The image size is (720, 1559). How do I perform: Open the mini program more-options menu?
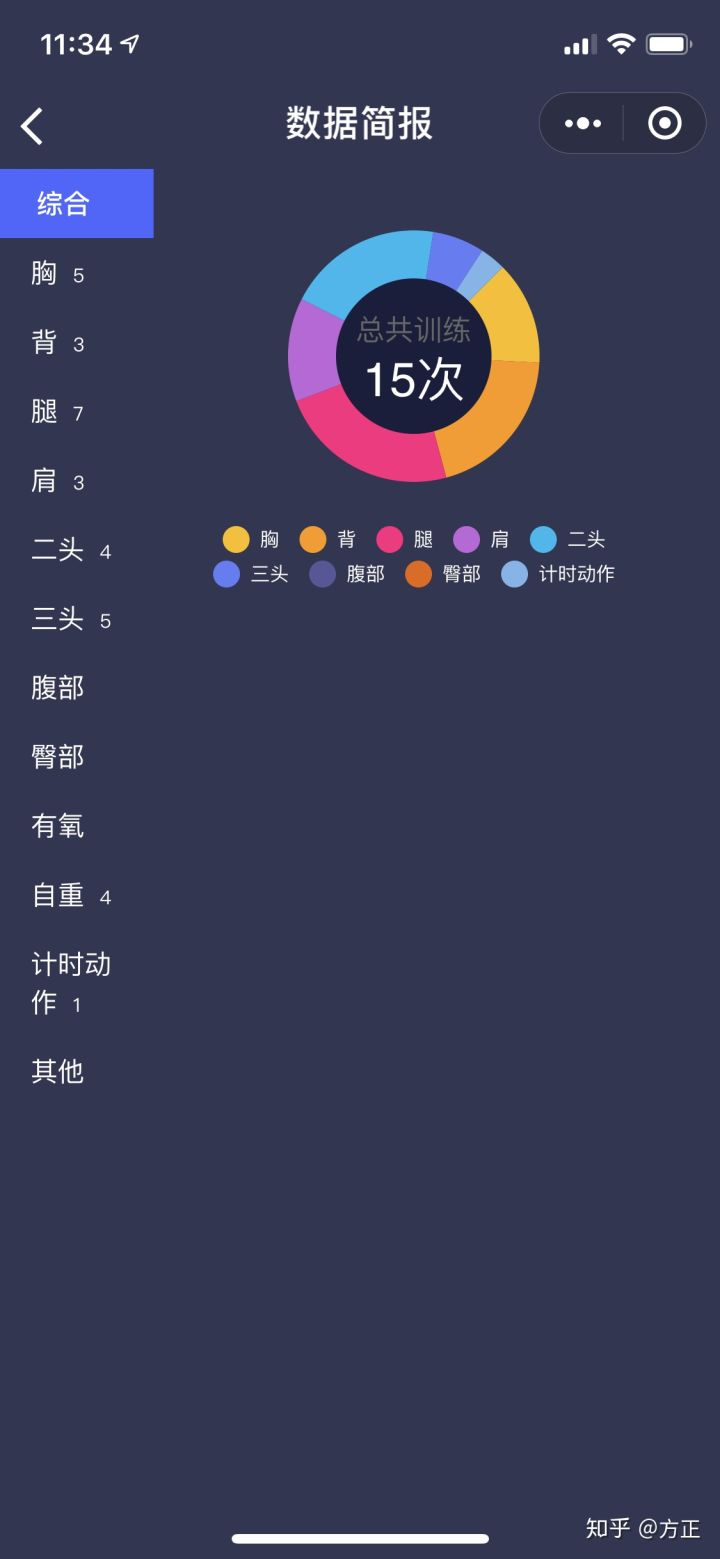pyautogui.click(x=582, y=124)
